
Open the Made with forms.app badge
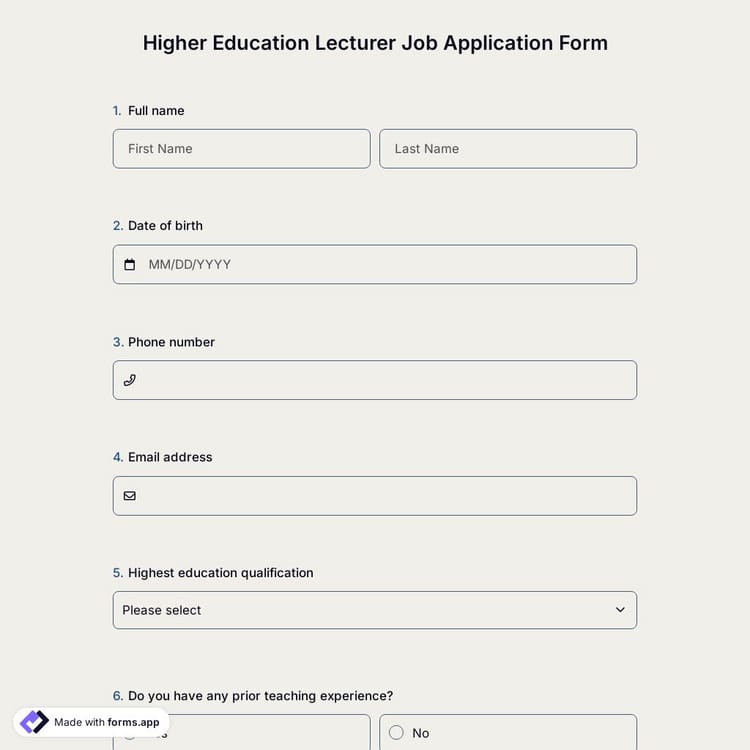[92, 722]
